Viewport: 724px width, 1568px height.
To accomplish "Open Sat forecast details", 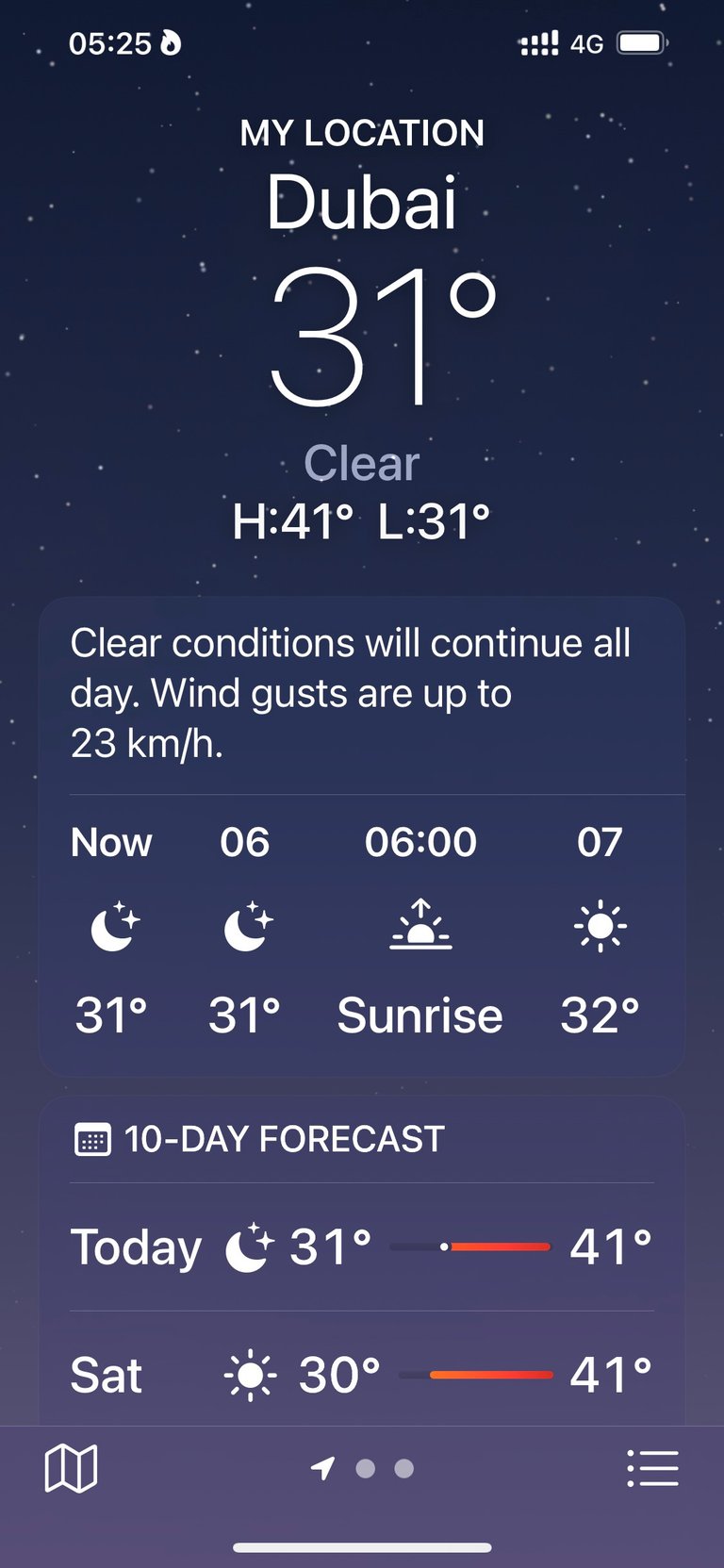I will (362, 1374).
